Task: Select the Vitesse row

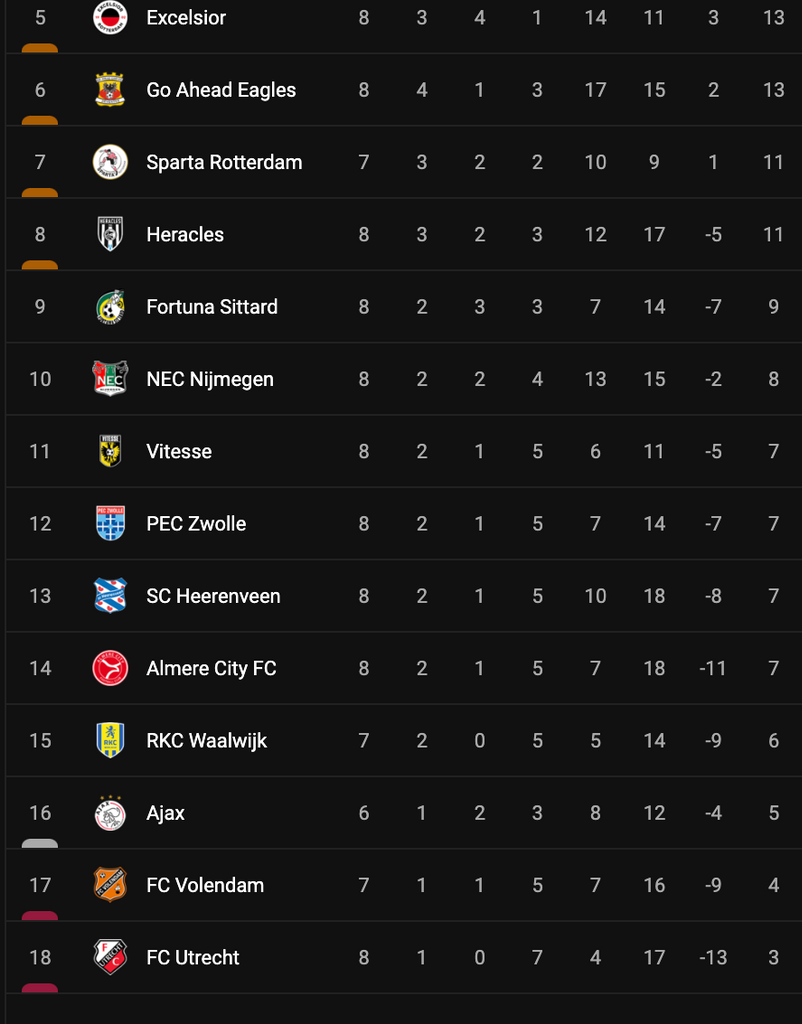Action: coord(179,451)
